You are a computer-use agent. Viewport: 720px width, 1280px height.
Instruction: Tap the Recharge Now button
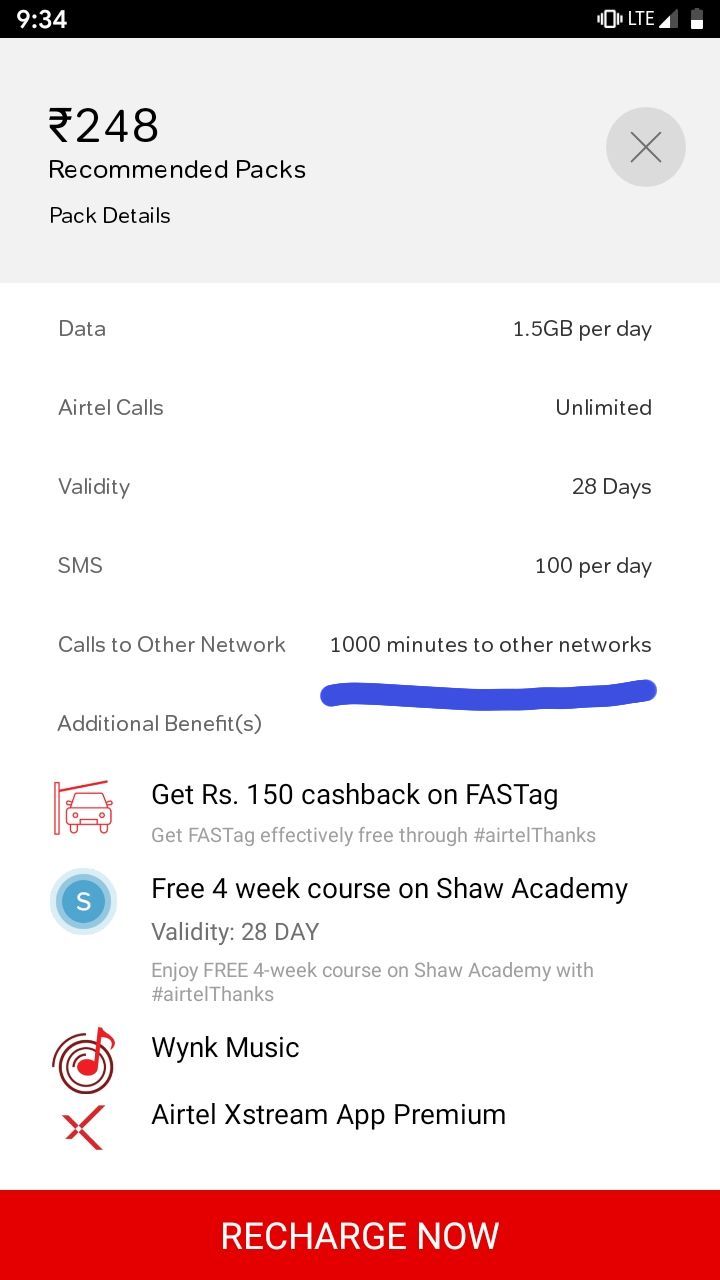point(360,1235)
